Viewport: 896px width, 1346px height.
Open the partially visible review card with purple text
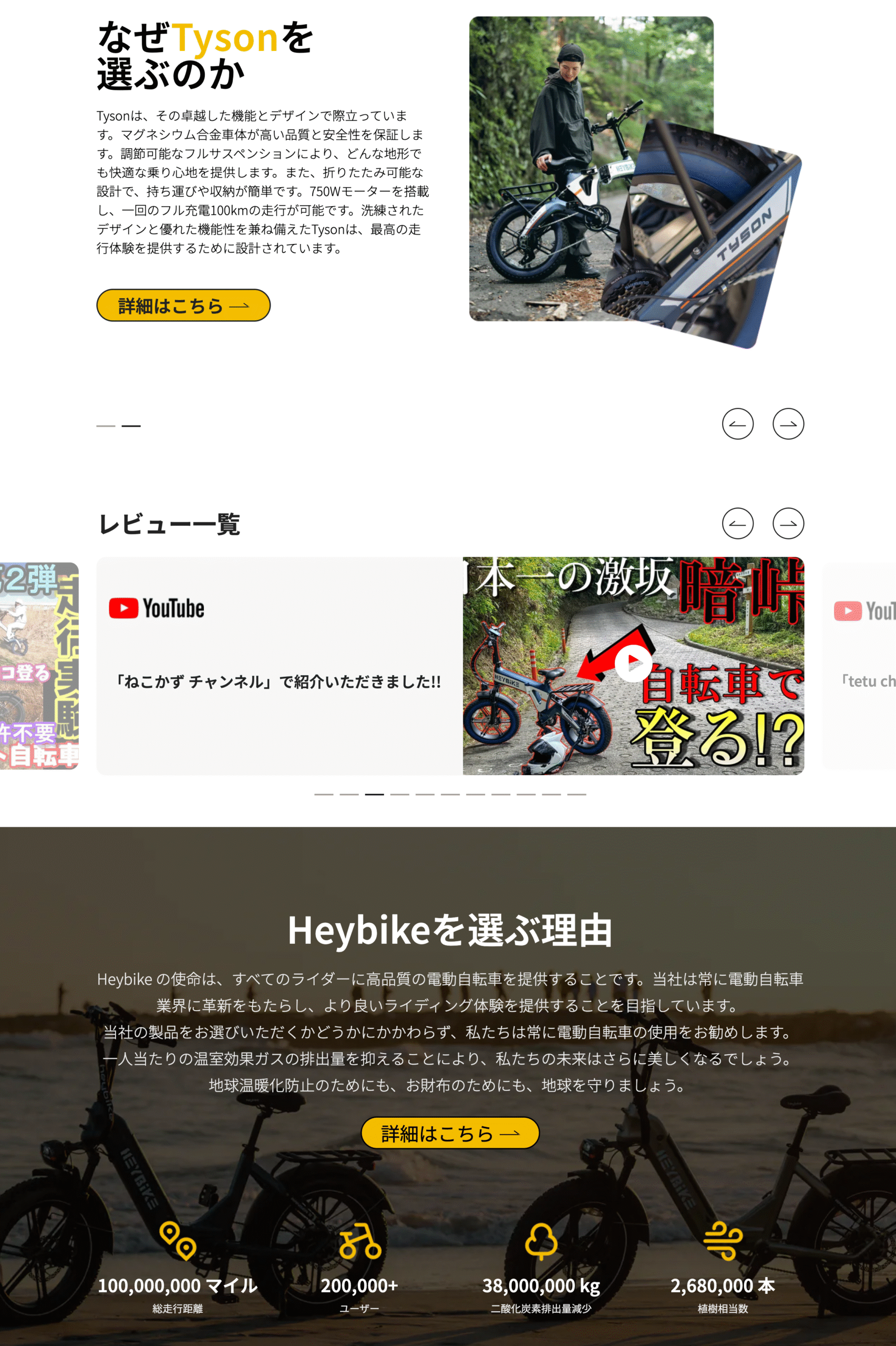coord(39,666)
